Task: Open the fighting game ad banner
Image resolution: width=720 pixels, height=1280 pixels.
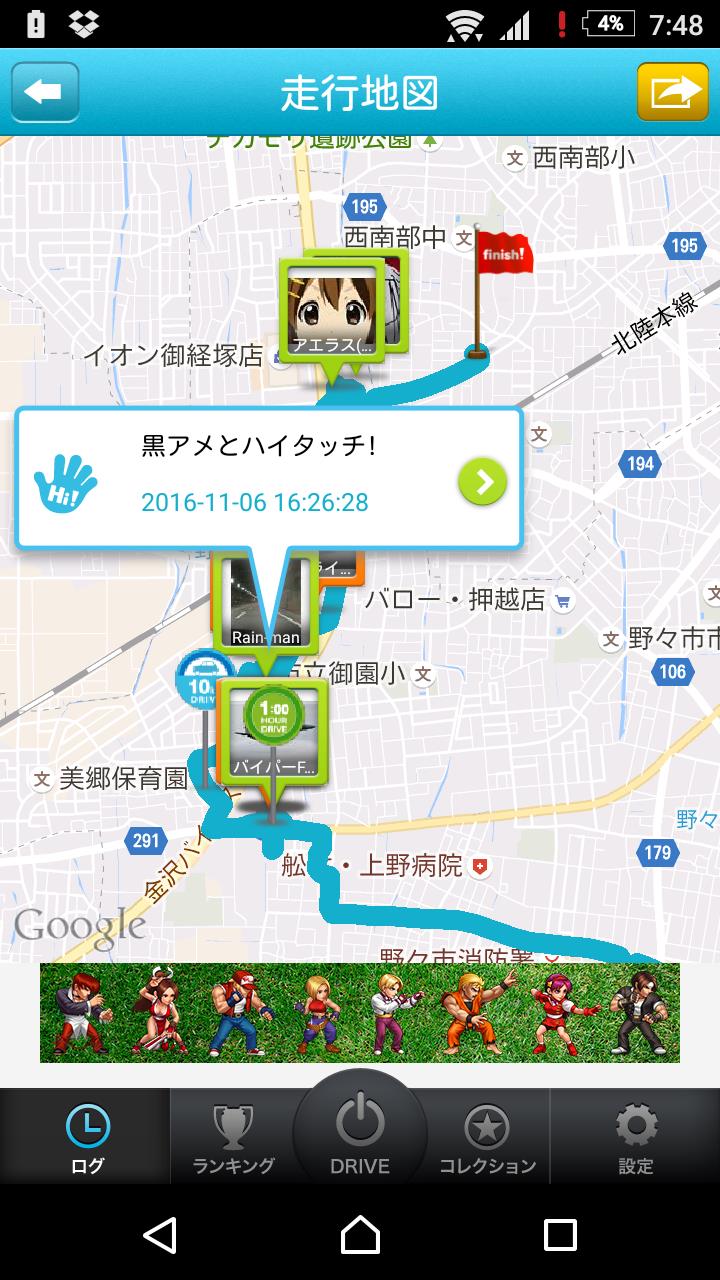Action: (x=360, y=1012)
